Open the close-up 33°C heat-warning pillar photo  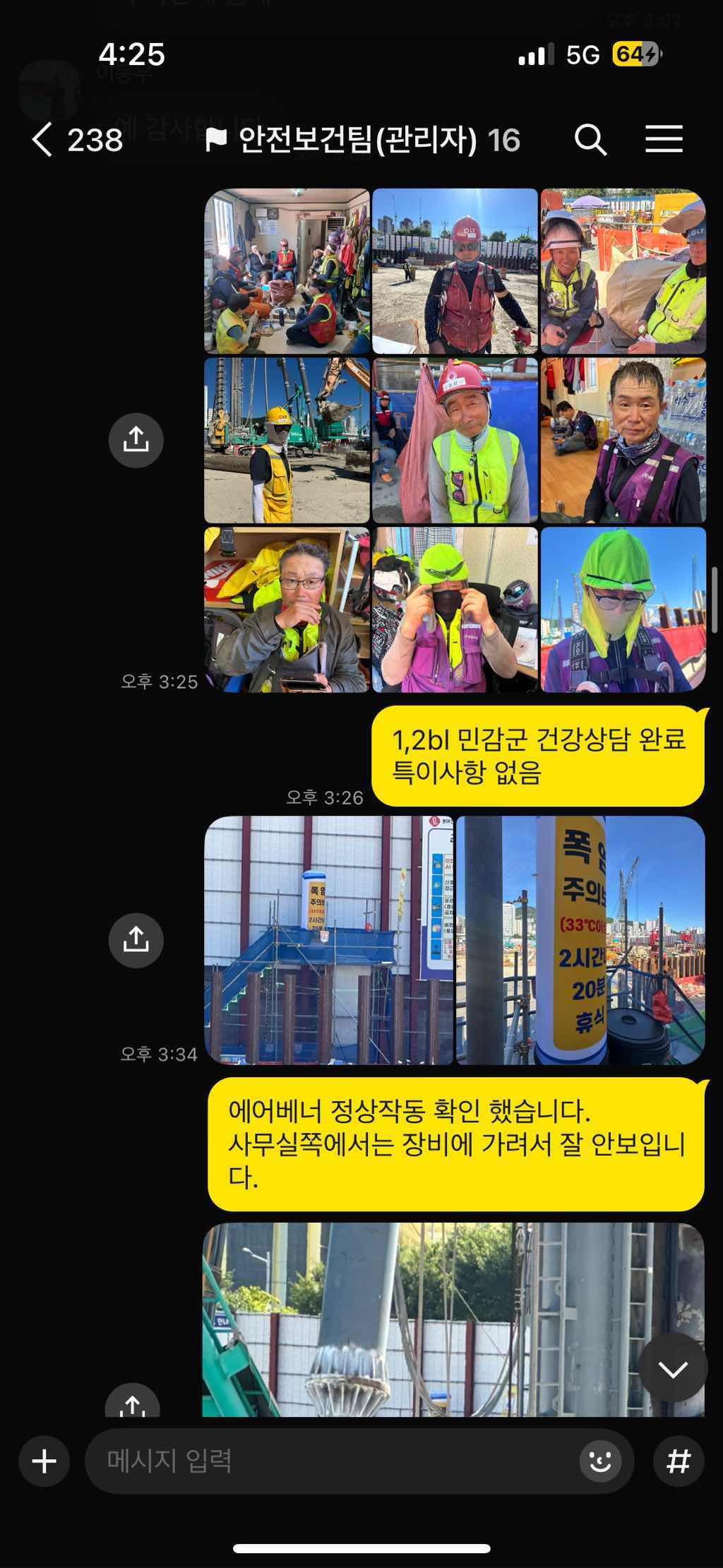coord(580,940)
